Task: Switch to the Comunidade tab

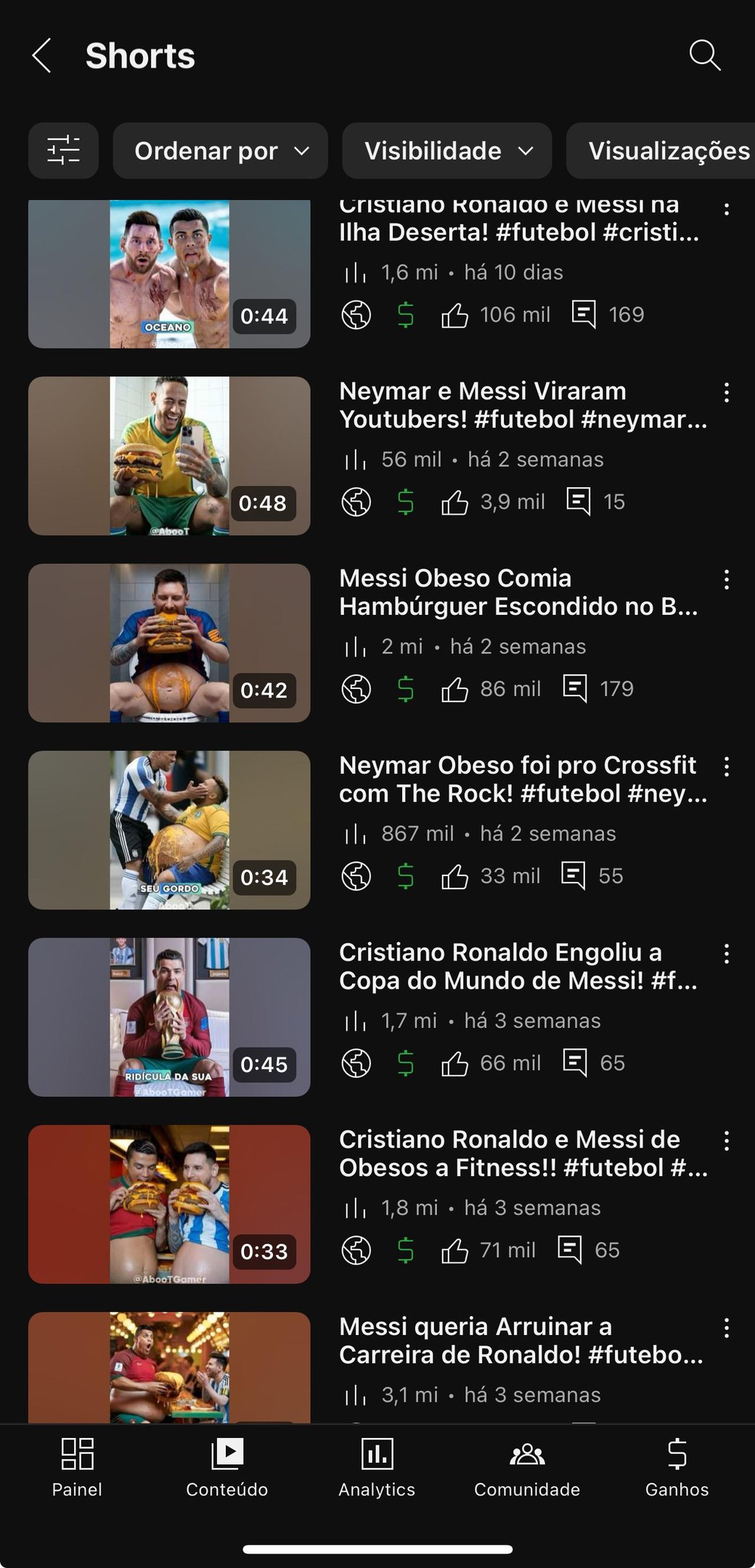Action: click(527, 1468)
